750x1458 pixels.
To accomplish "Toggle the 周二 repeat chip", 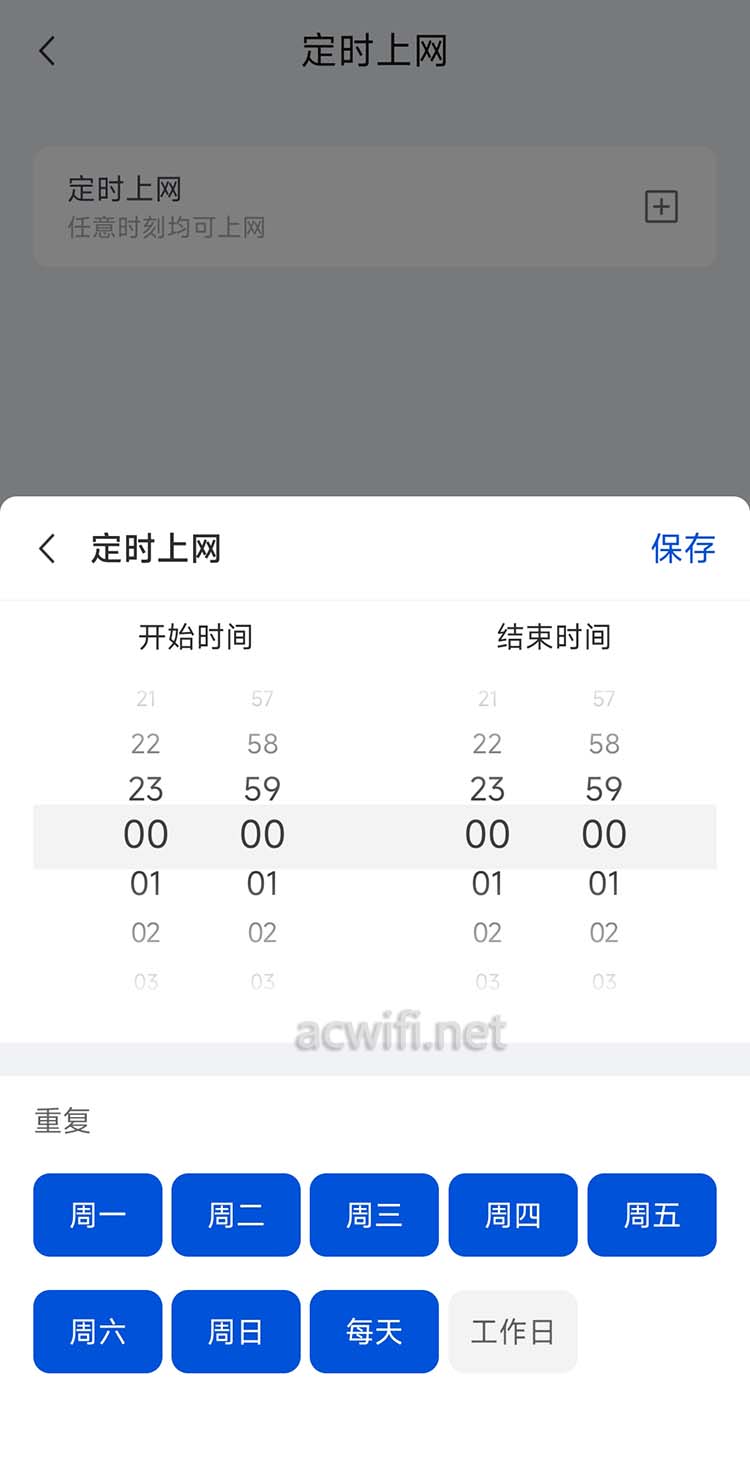I will click(236, 1215).
